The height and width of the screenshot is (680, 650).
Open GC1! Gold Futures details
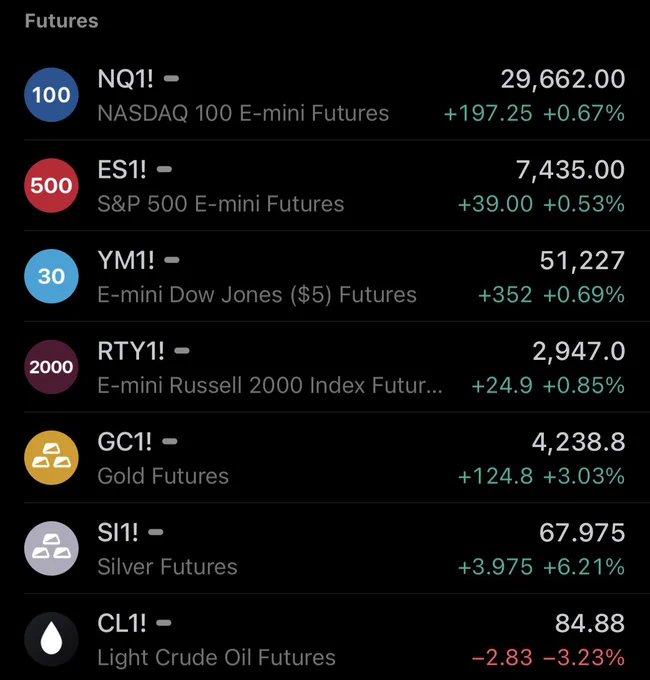[x=325, y=458]
